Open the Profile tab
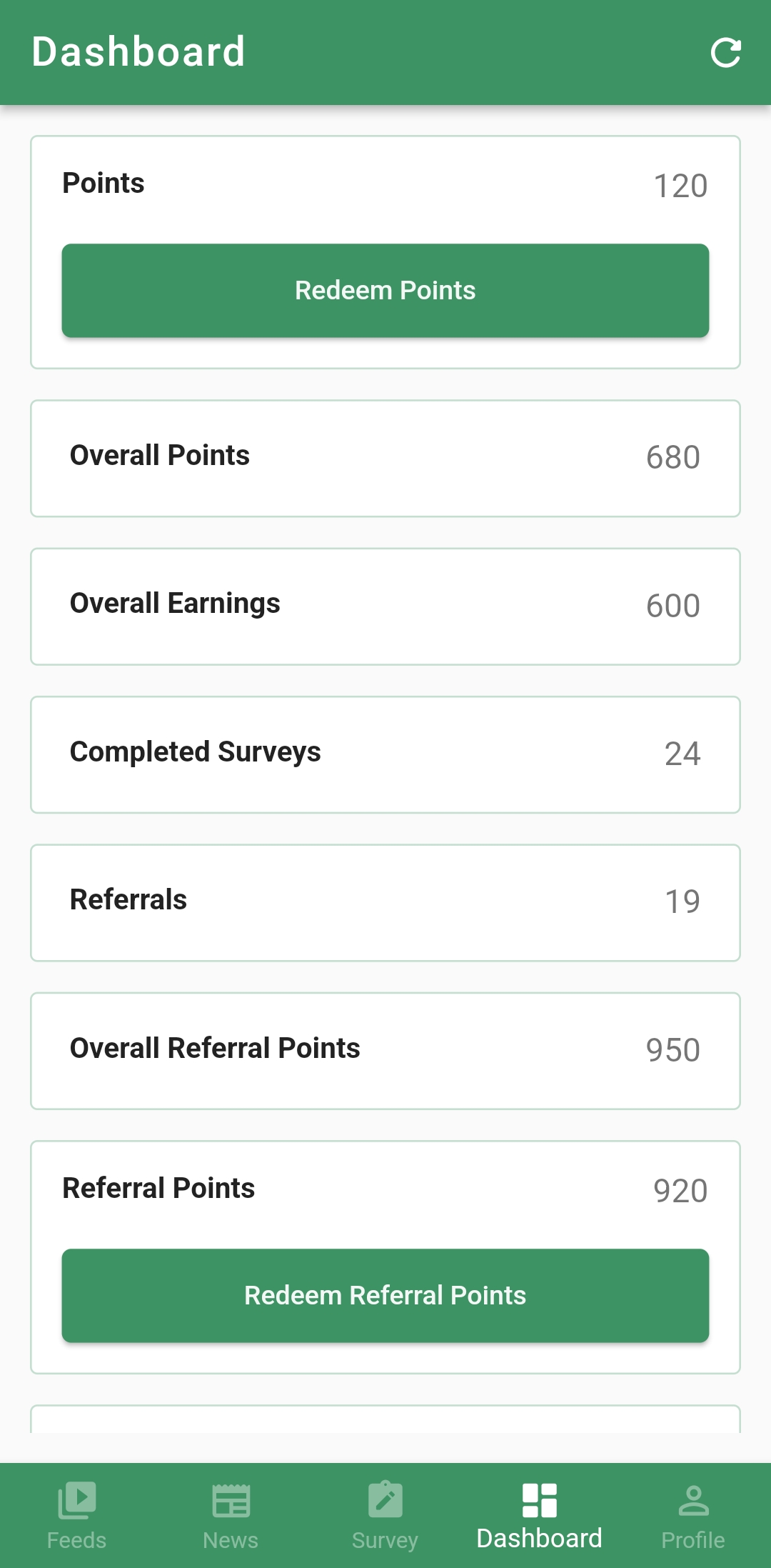771x1568 pixels. 692,1515
